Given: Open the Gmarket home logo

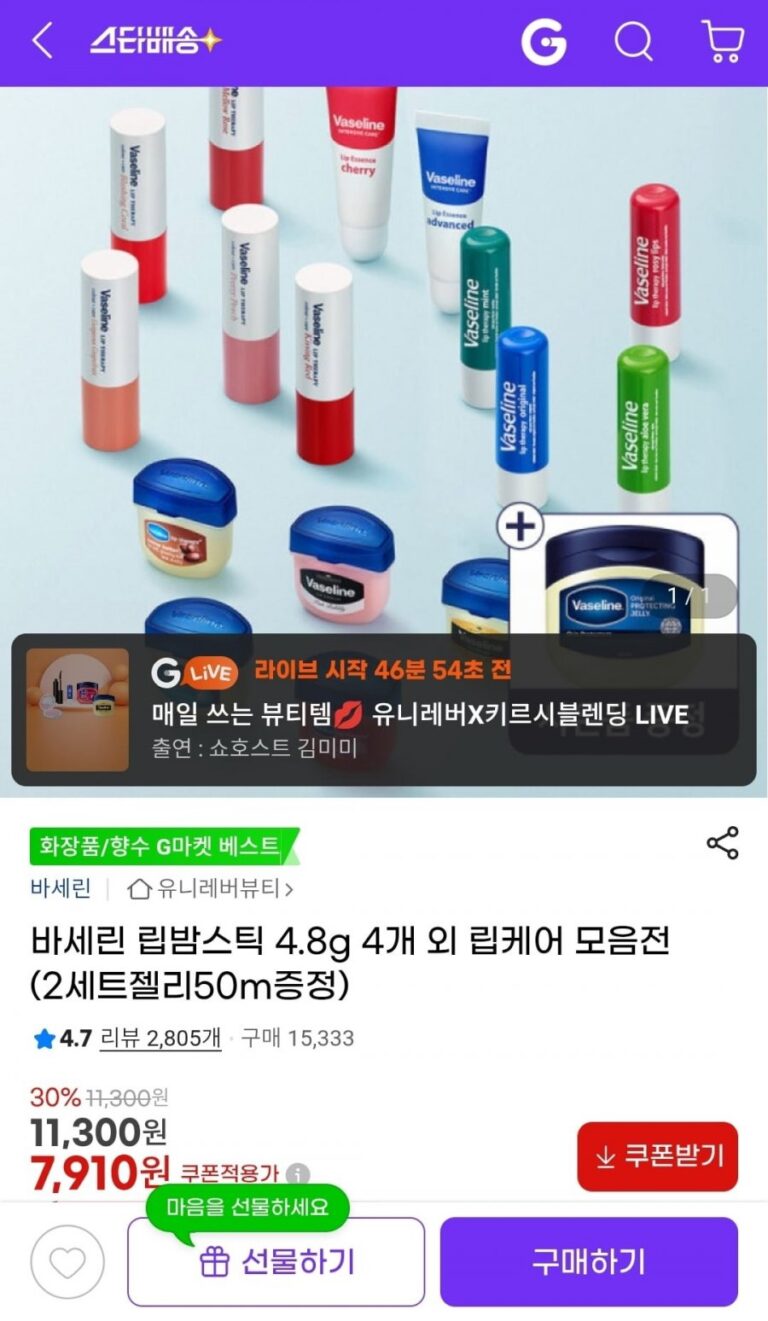Looking at the screenshot, I should pyautogui.click(x=544, y=42).
